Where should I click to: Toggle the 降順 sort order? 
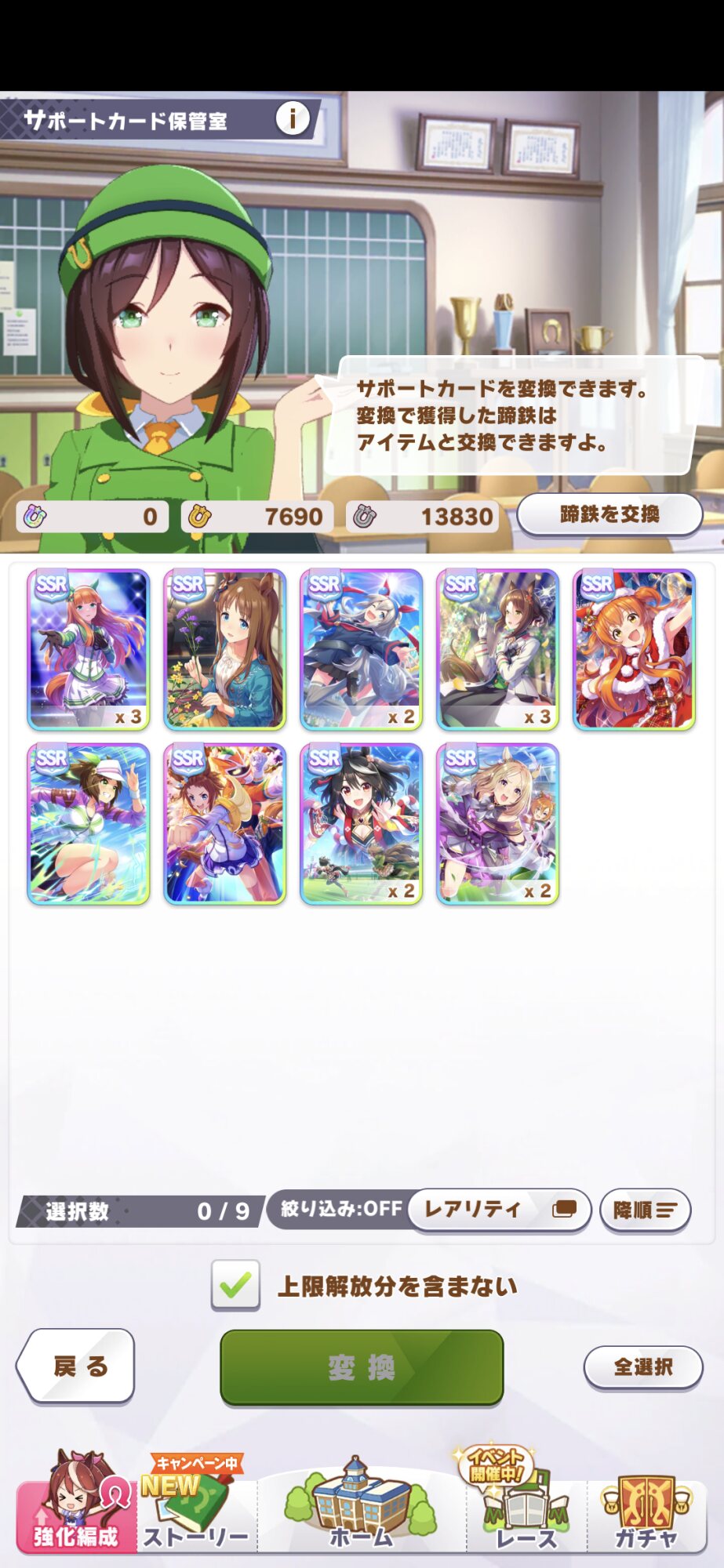pos(645,1210)
